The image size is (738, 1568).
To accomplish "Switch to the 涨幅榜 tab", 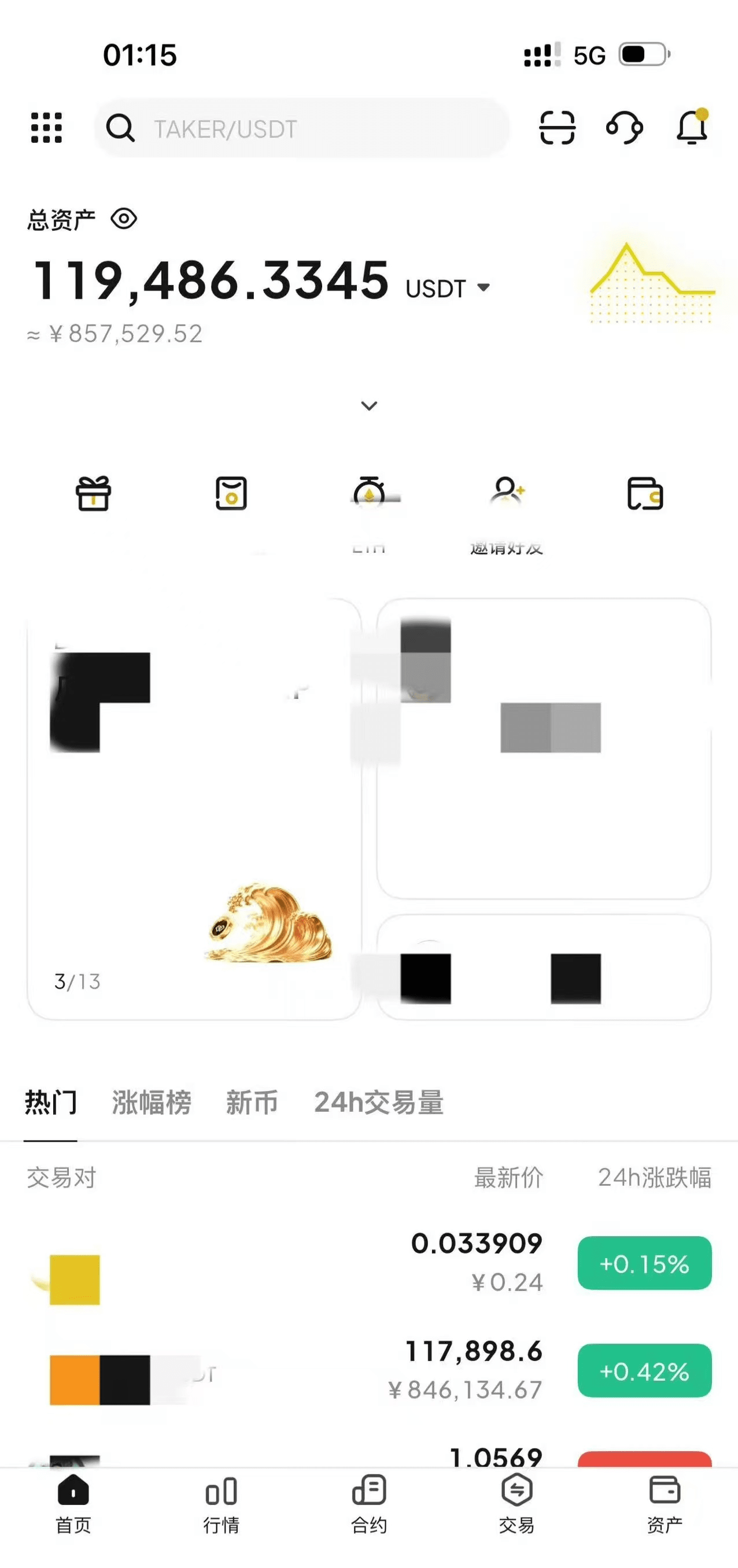I will pos(152,1103).
